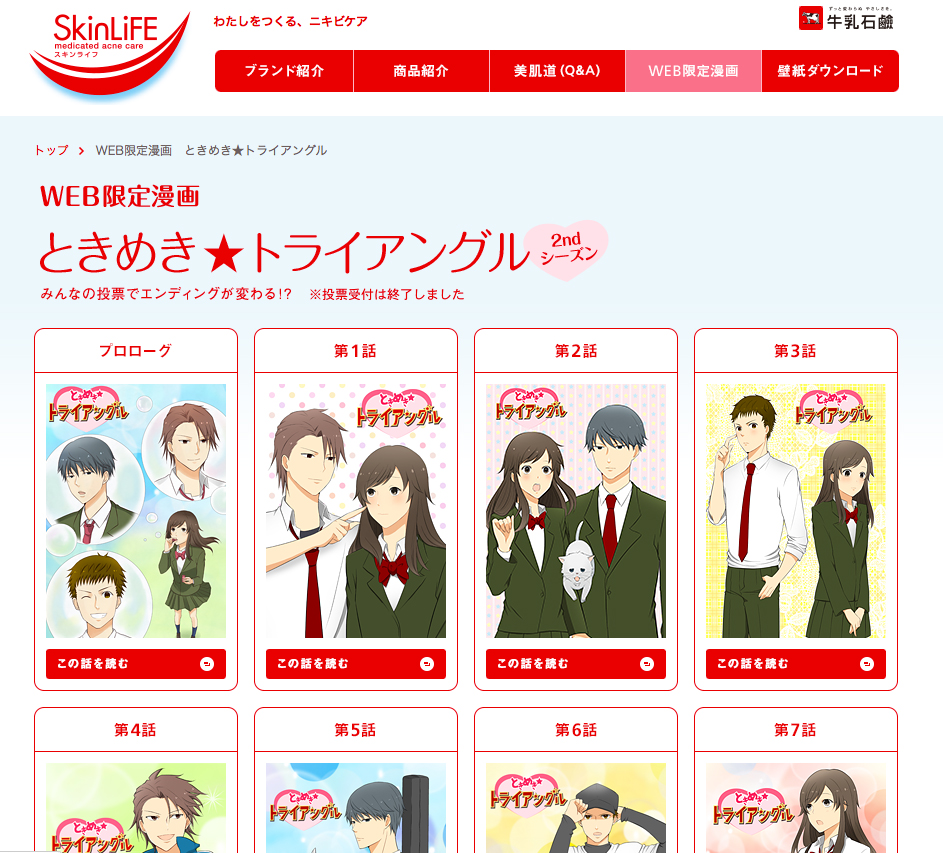Switch to the 商品紹介 tab
This screenshot has height=853, width=943.
pyautogui.click(x=421, y=71)
